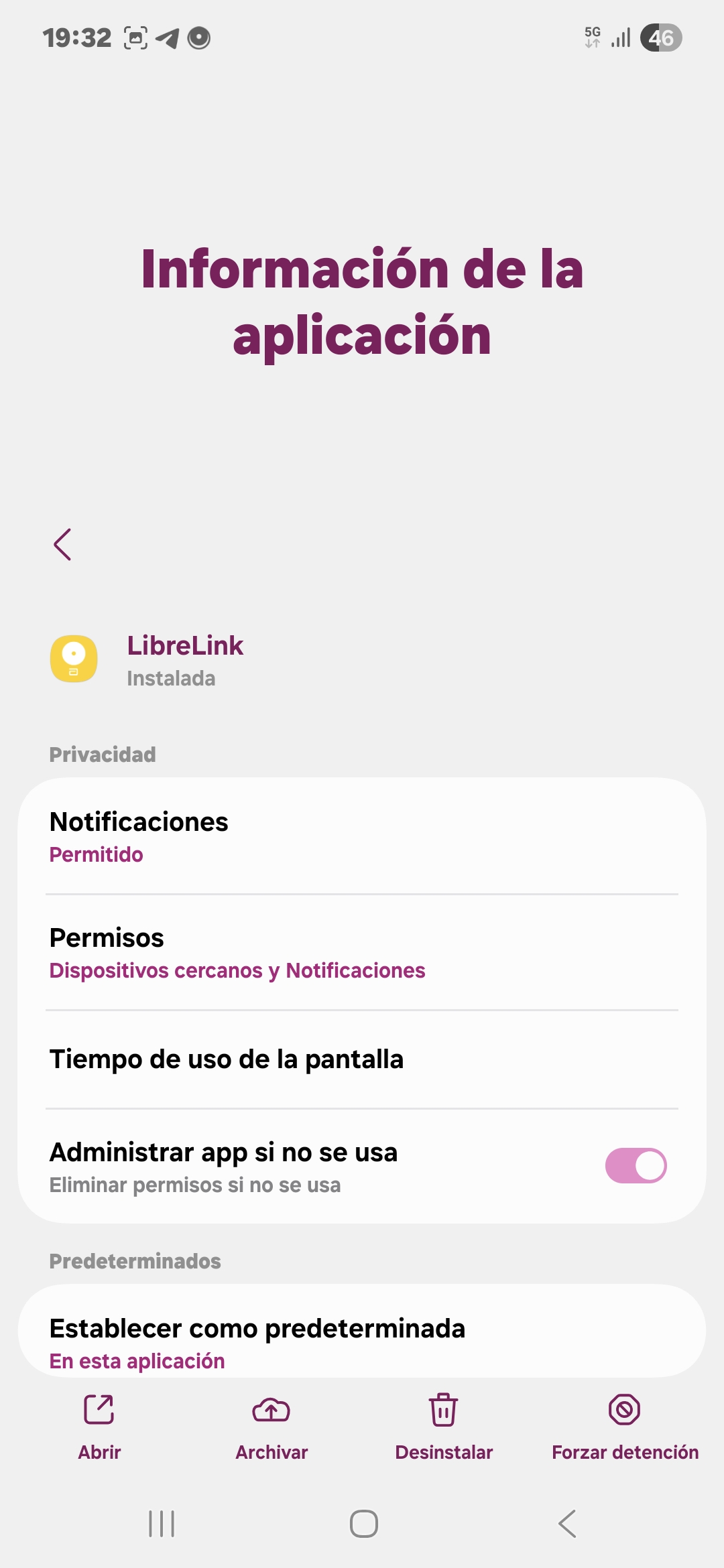The width and height of the screenshot is (724, 1568).
Task: Open Notificaciones settings
Action: tap(362, 836)
